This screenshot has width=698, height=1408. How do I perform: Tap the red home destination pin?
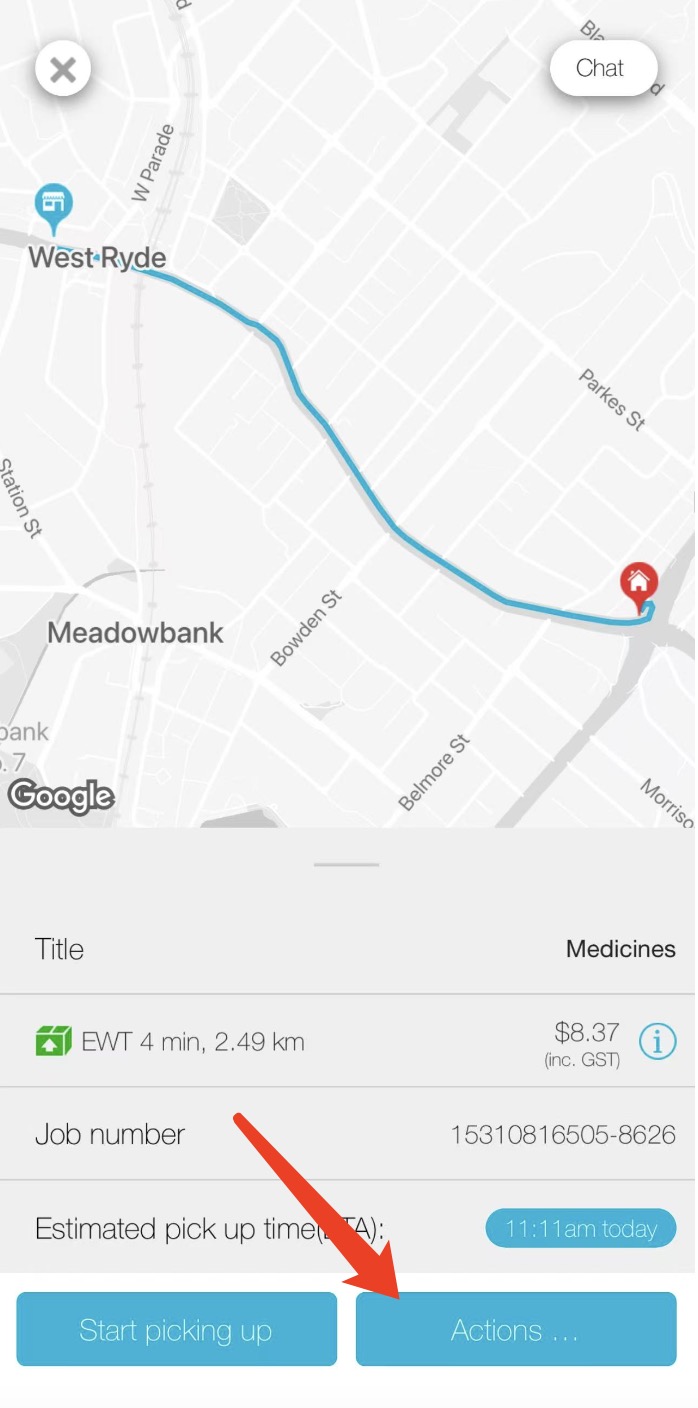pyautogui.click(x=638, y=583)
